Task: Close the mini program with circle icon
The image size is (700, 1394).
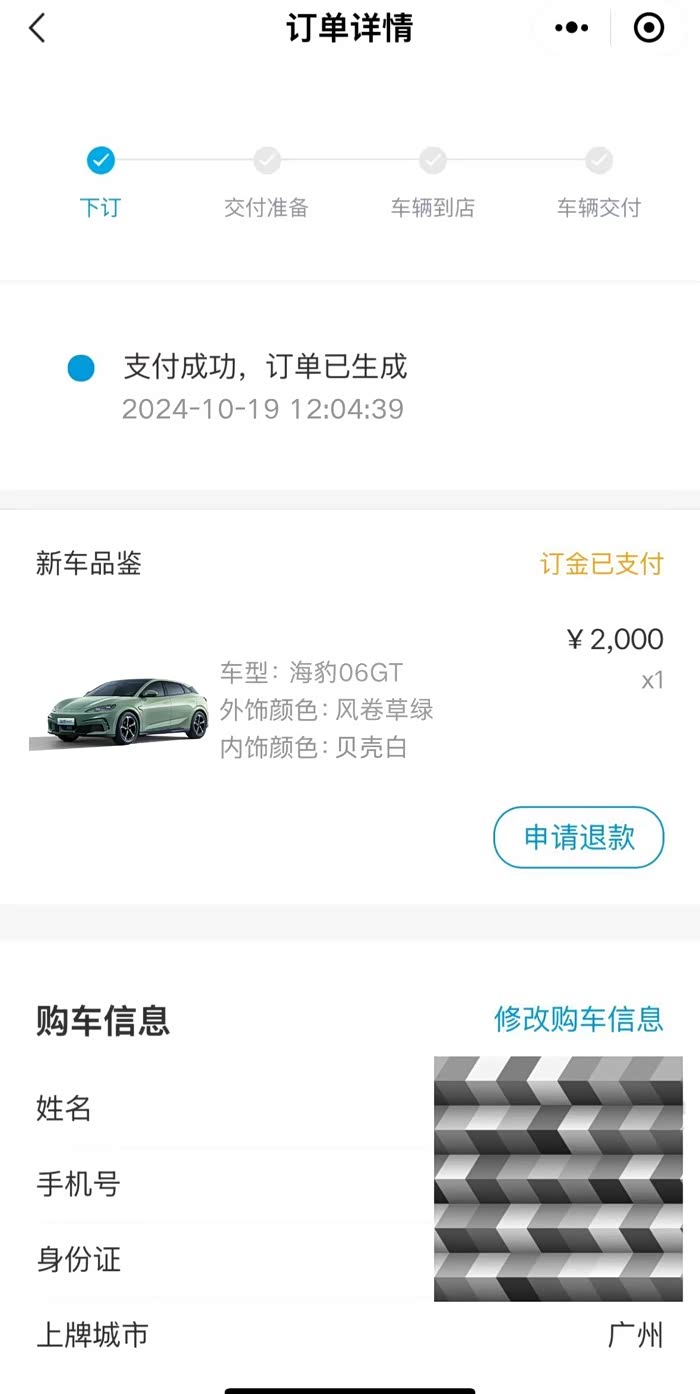Action: click(x=649, y=28)
